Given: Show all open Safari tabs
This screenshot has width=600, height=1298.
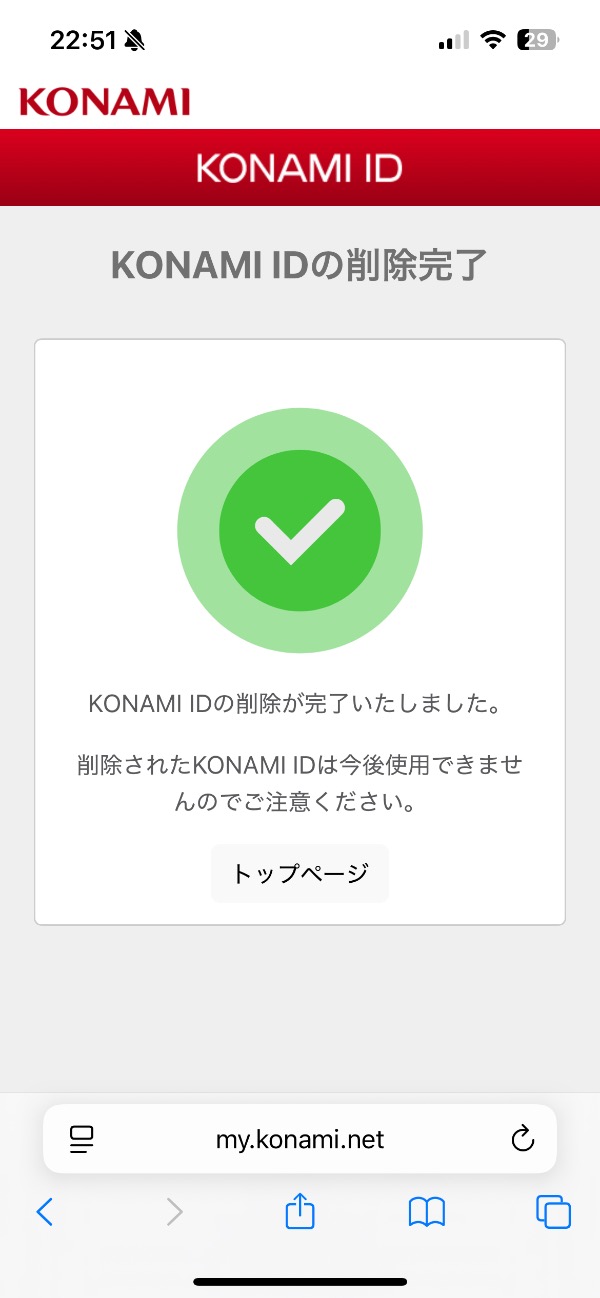Looking at the screenshot, I should point(553,1212).
